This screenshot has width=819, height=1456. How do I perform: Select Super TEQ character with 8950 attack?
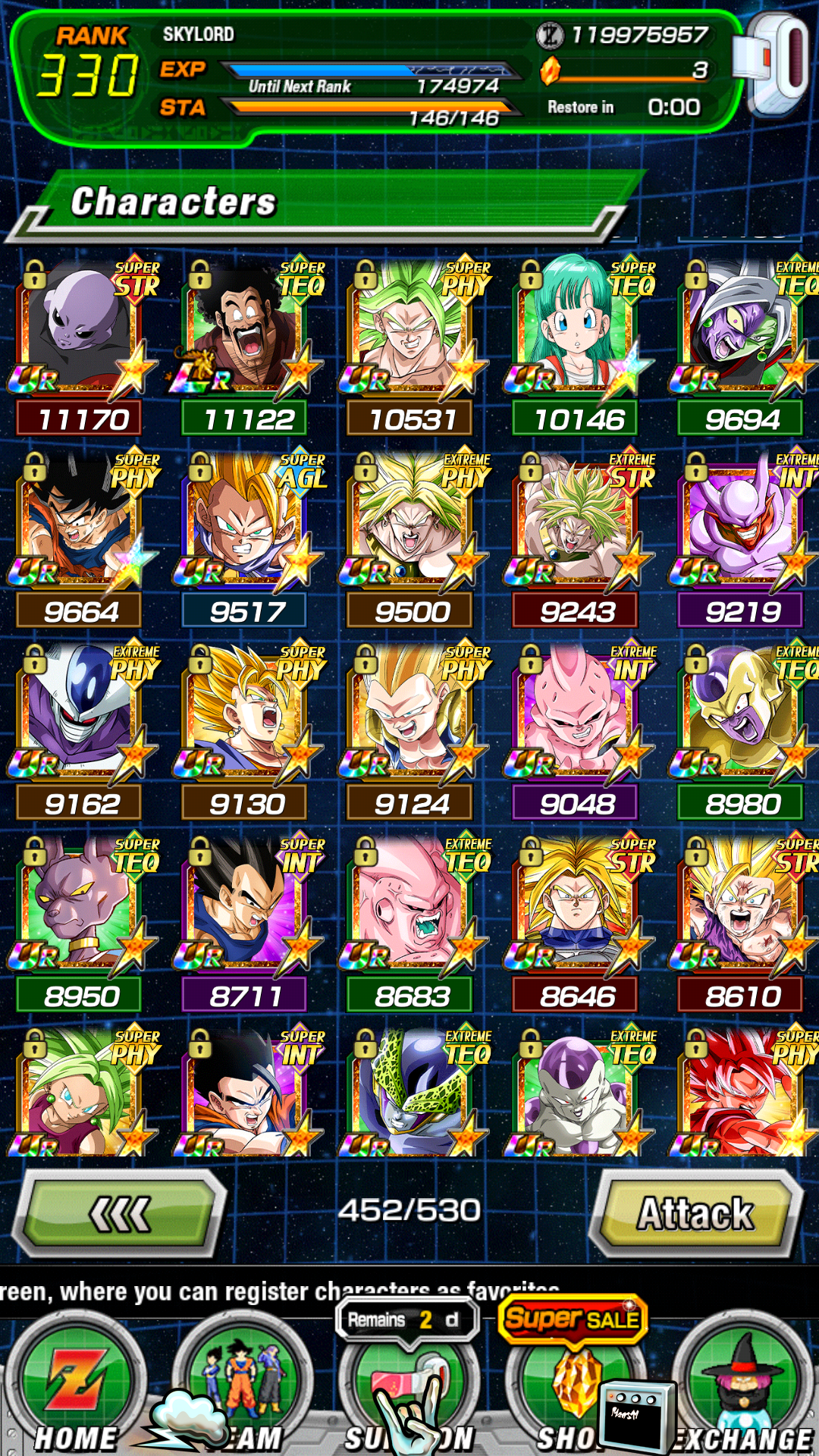[x=83, y=921]
